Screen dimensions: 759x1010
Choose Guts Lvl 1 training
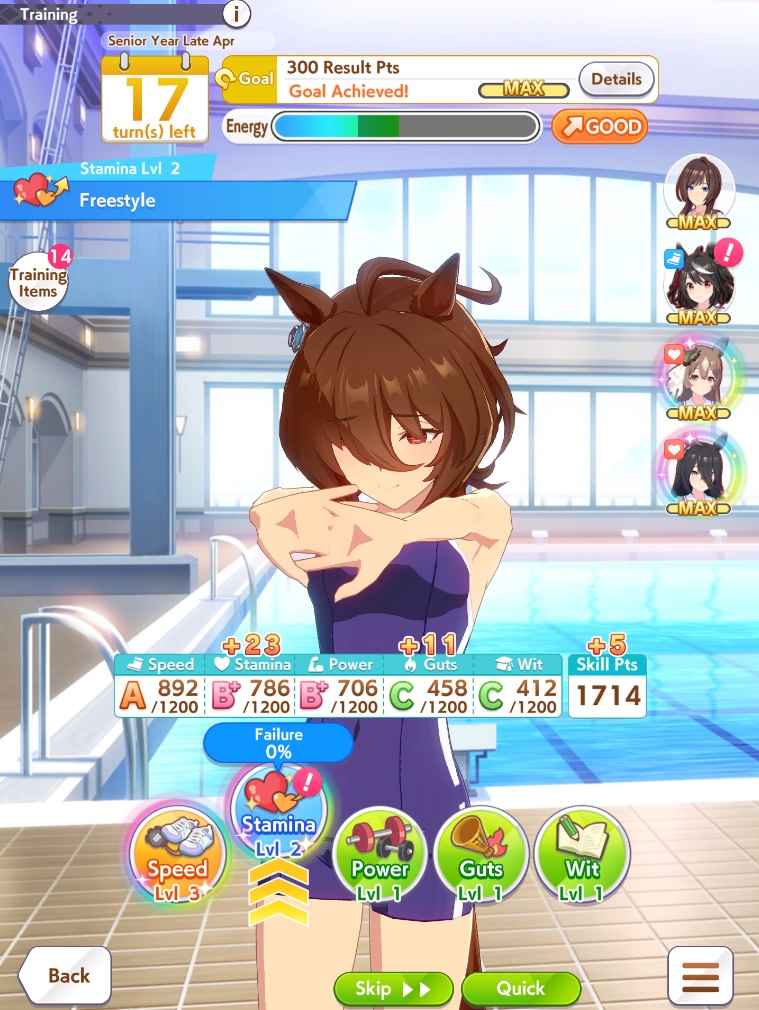pyautogui.click(x=481, y=855)
